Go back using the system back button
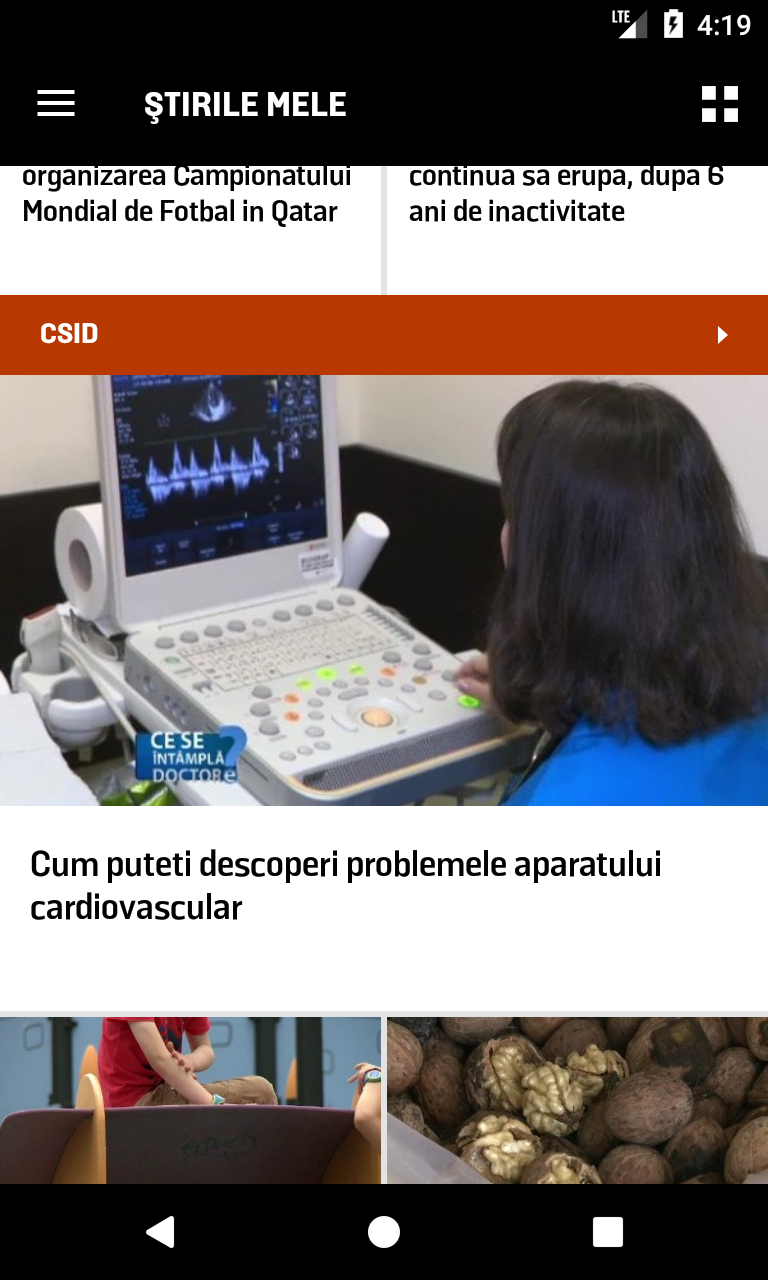The width and height of the screenshot is (768, 1280). pyautogui.click(x=160, y=1232)
